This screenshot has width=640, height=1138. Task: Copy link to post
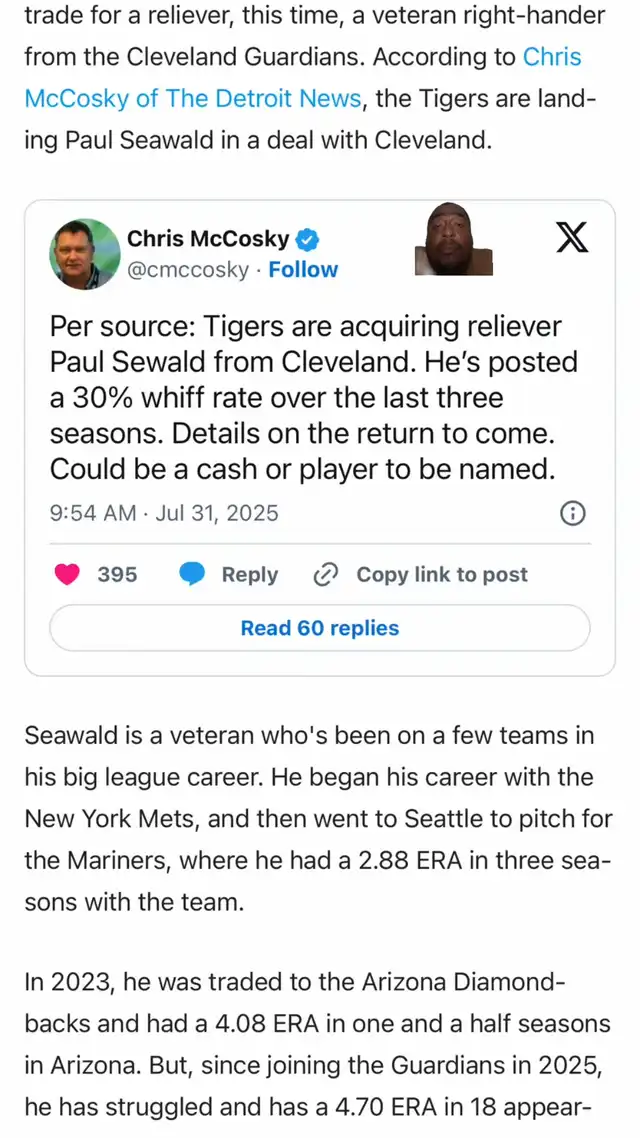tap(421, 575)
